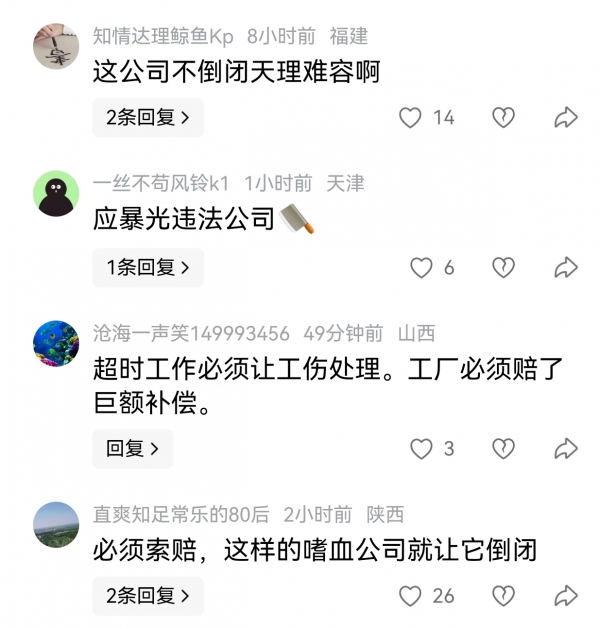This screenshot has height=628, width=600.
Task: Dislike the comment by 直爽知足常乐的80后
Action: [x=502, y=596]
